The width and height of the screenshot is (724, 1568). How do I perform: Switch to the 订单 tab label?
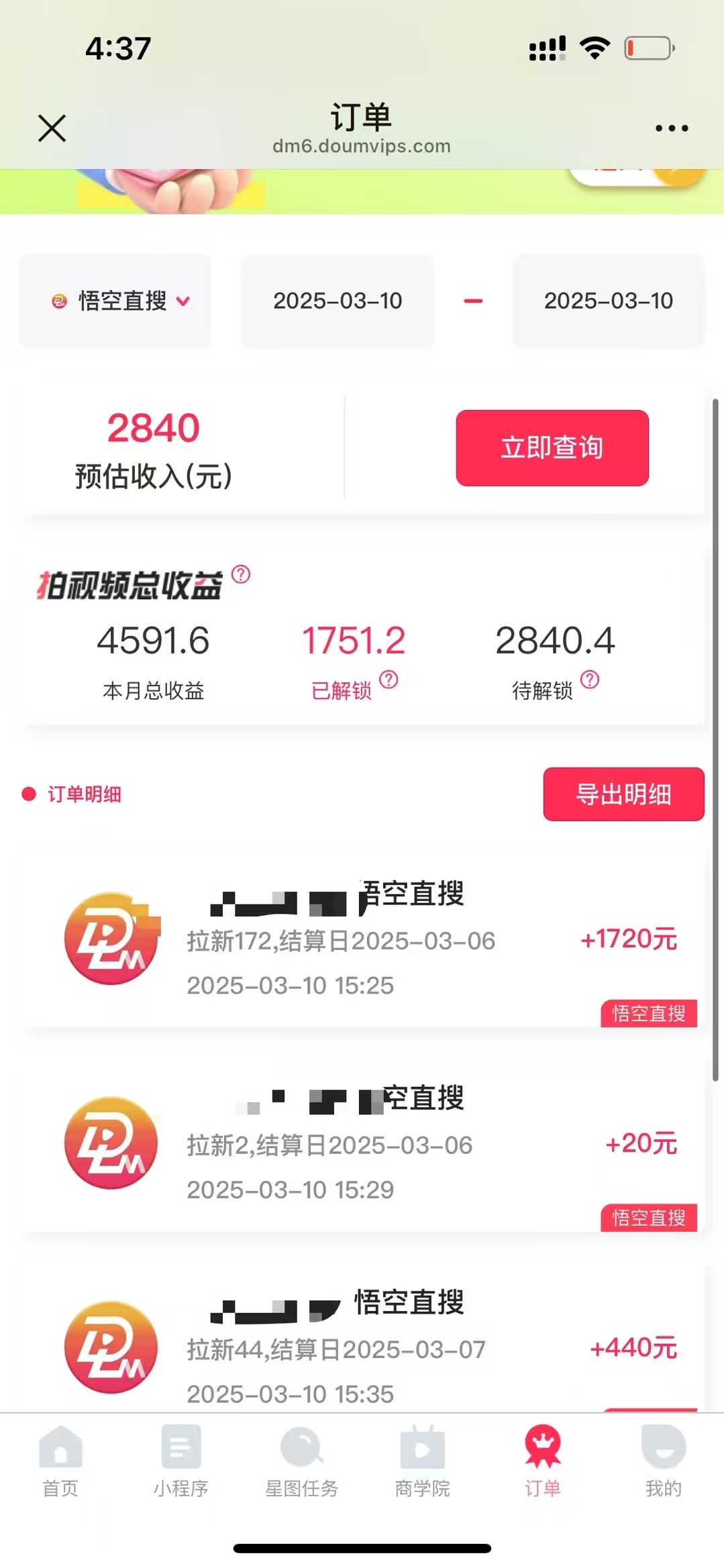pos(542,1488)
